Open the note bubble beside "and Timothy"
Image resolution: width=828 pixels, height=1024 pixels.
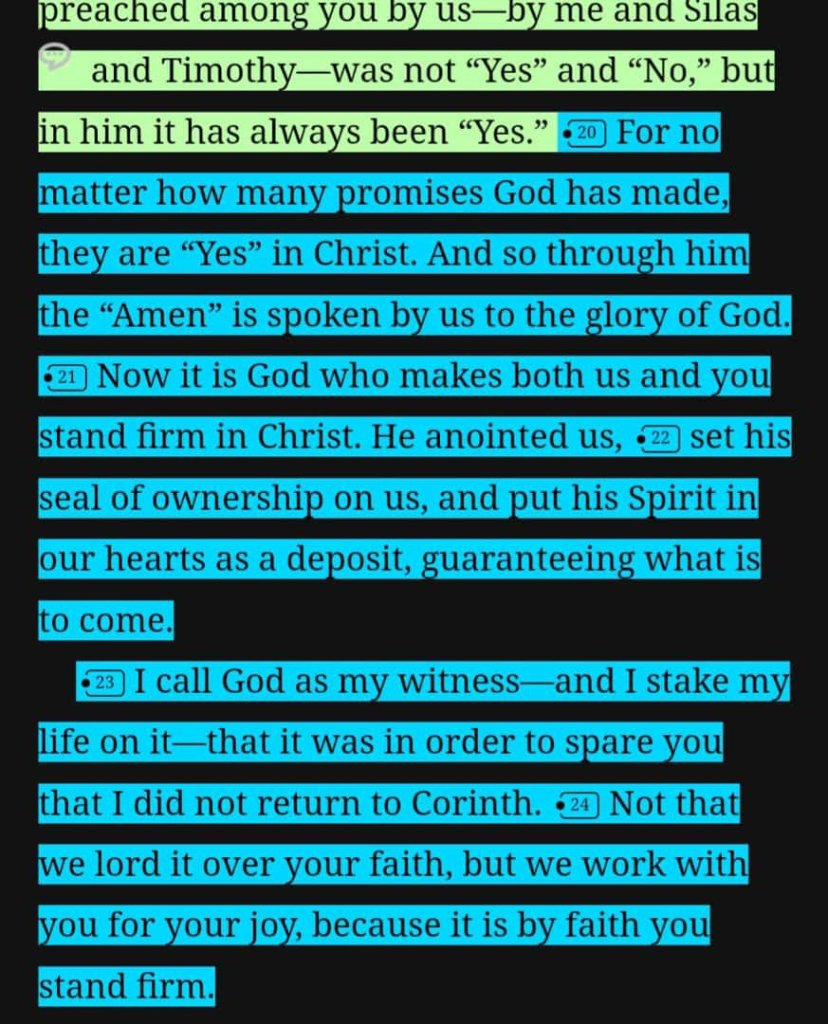[54, 58]
